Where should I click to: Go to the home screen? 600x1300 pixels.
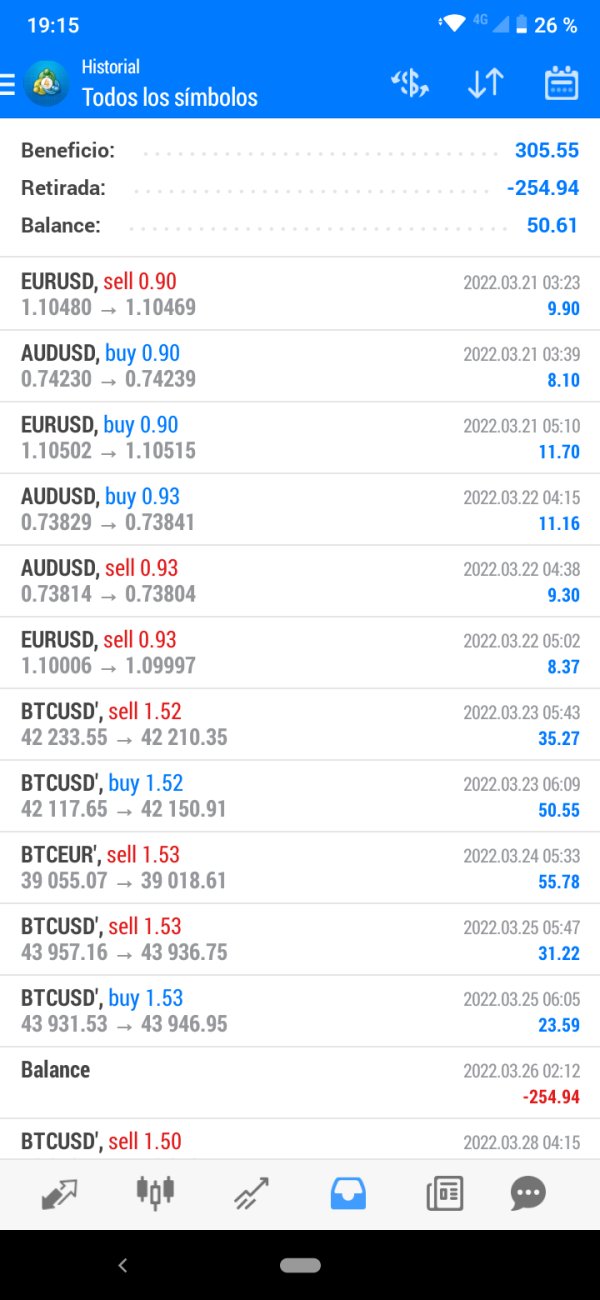coord(299,1266)
